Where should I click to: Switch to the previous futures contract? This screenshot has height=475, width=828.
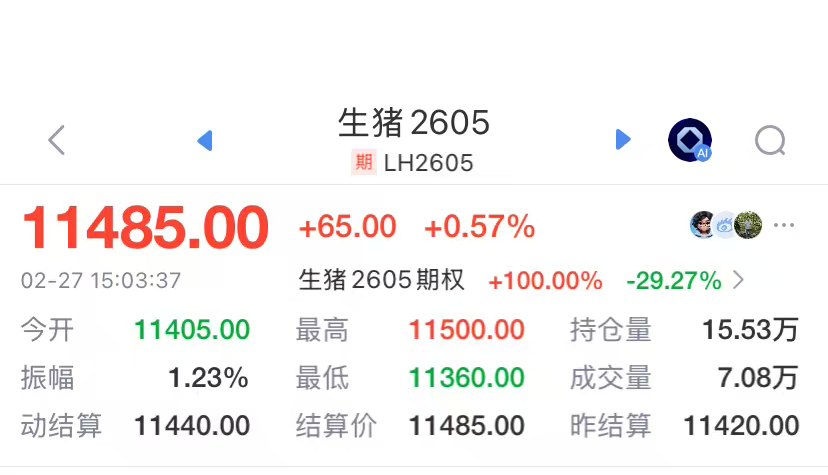click(205, 140)
